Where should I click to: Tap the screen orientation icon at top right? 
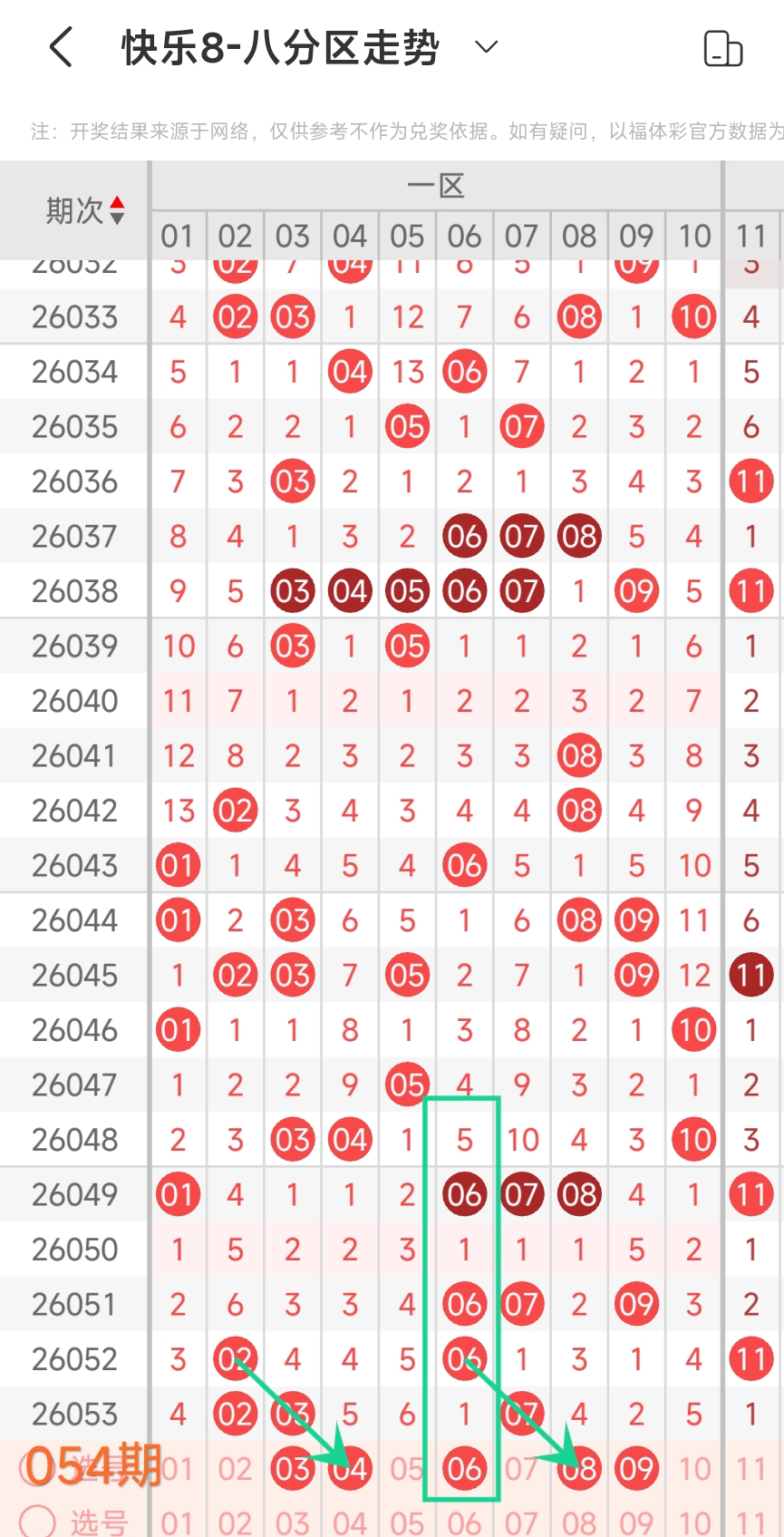[x=722, y=49]
